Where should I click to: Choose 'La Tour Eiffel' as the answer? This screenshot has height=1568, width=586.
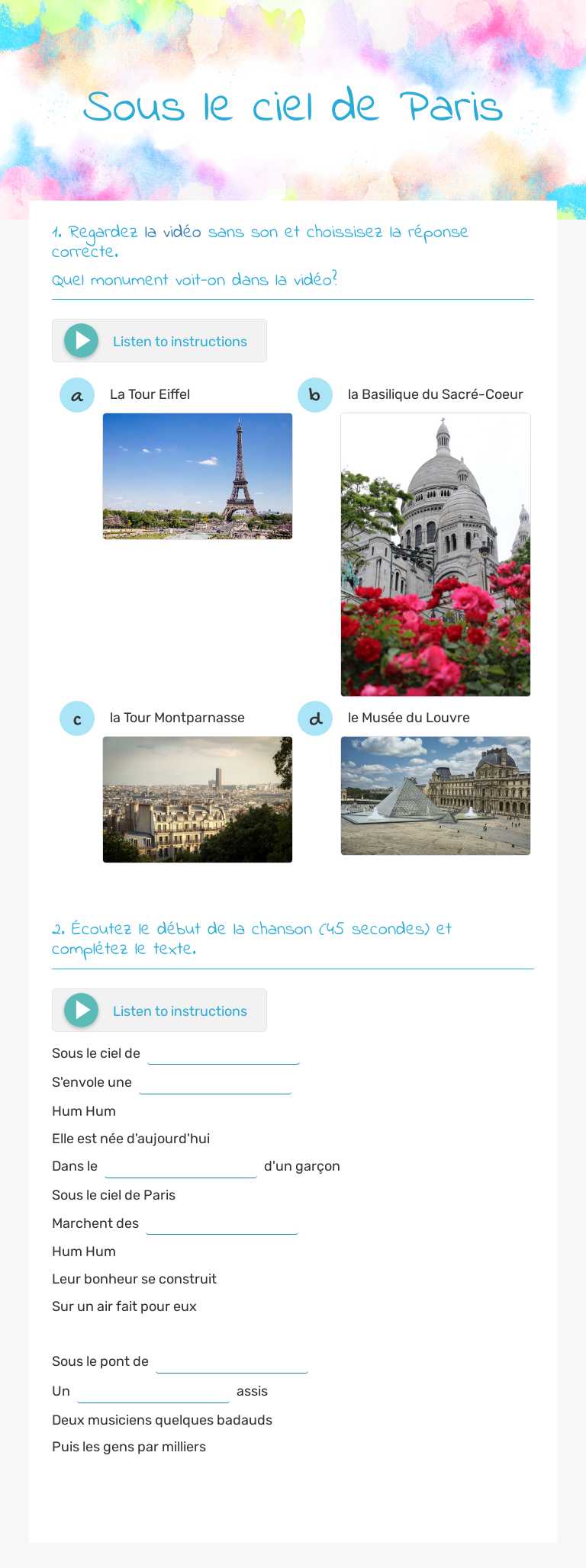150,394
